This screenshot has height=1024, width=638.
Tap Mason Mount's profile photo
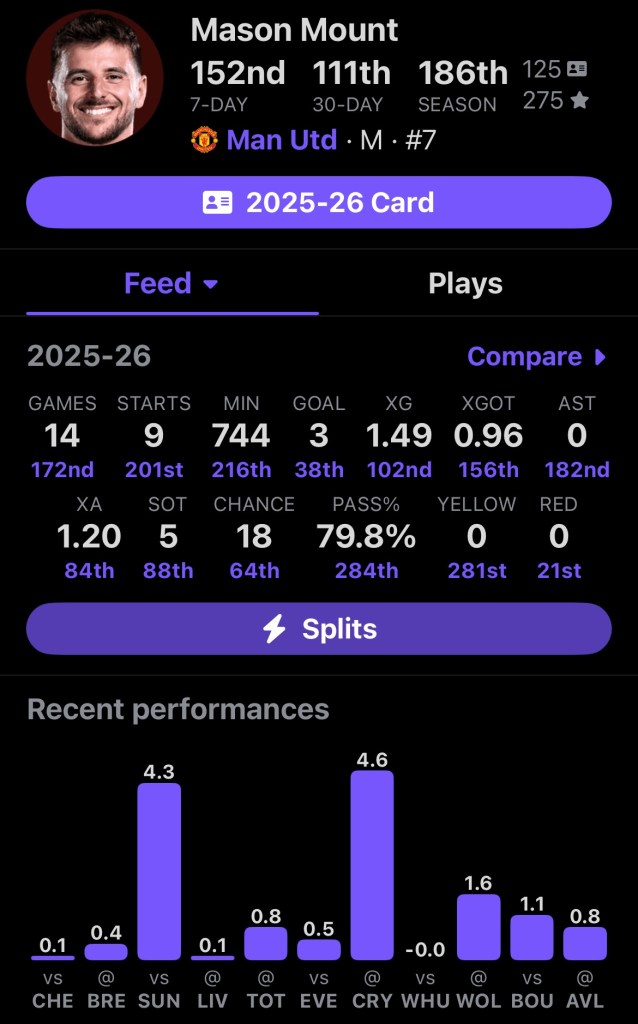coord(94,79)
